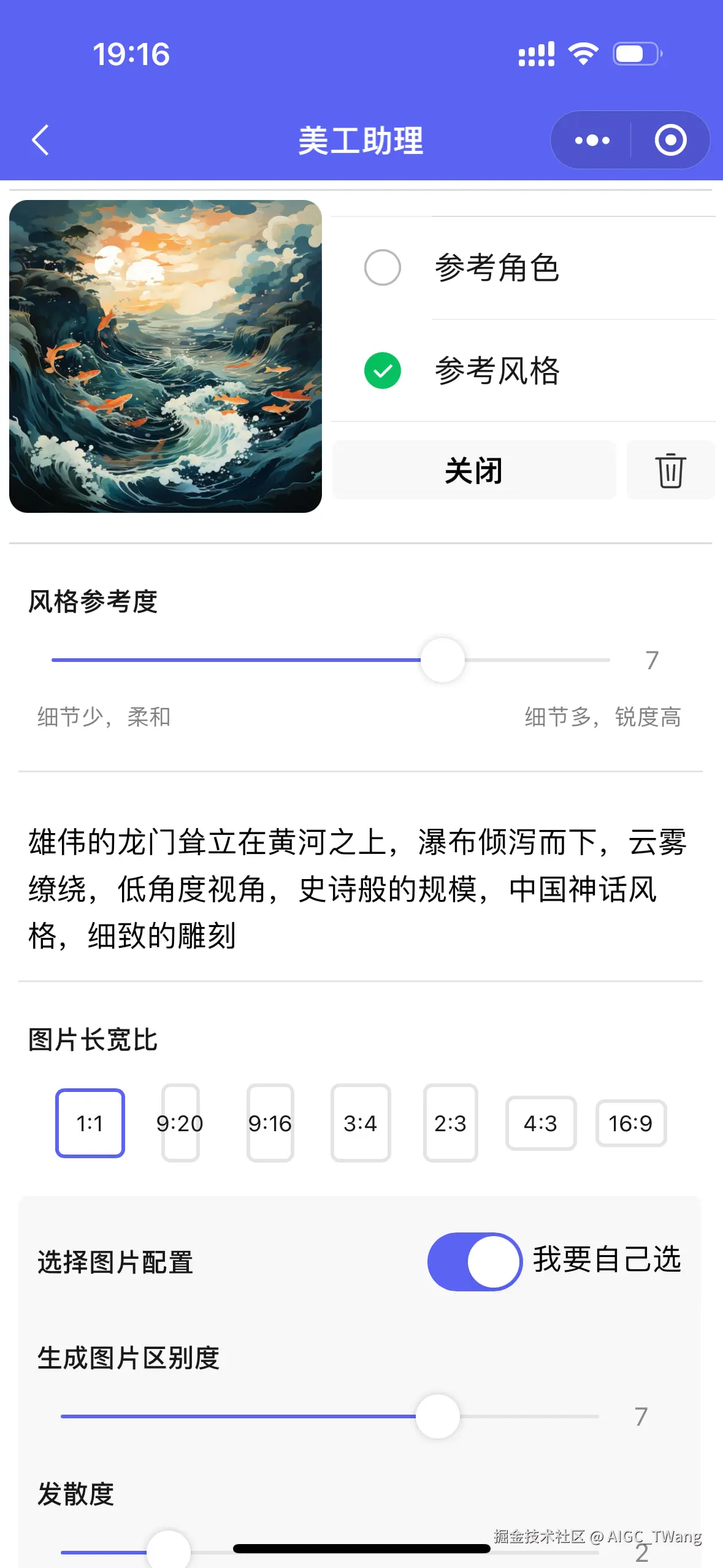Screen dimensions: 723x1568
Task: Delete the reference image with trash icon
Action: (670, 471)
